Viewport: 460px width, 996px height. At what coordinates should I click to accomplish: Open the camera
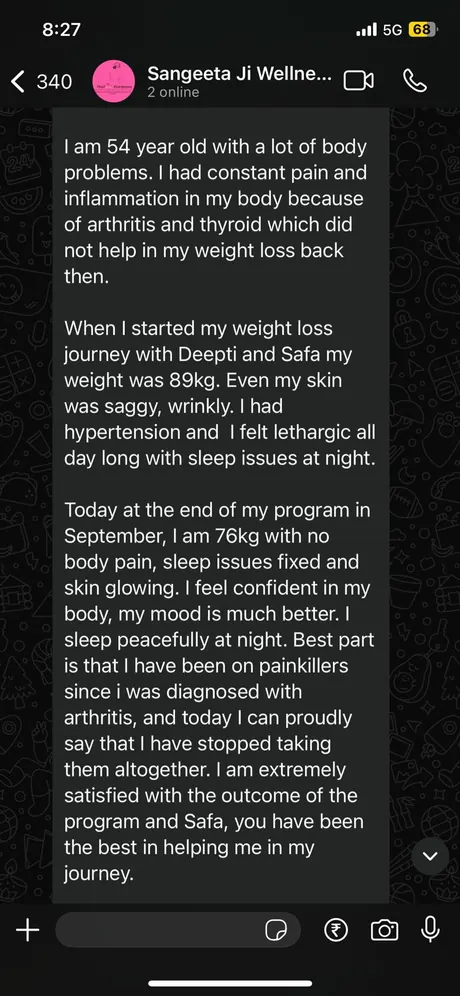coord(384,931)
